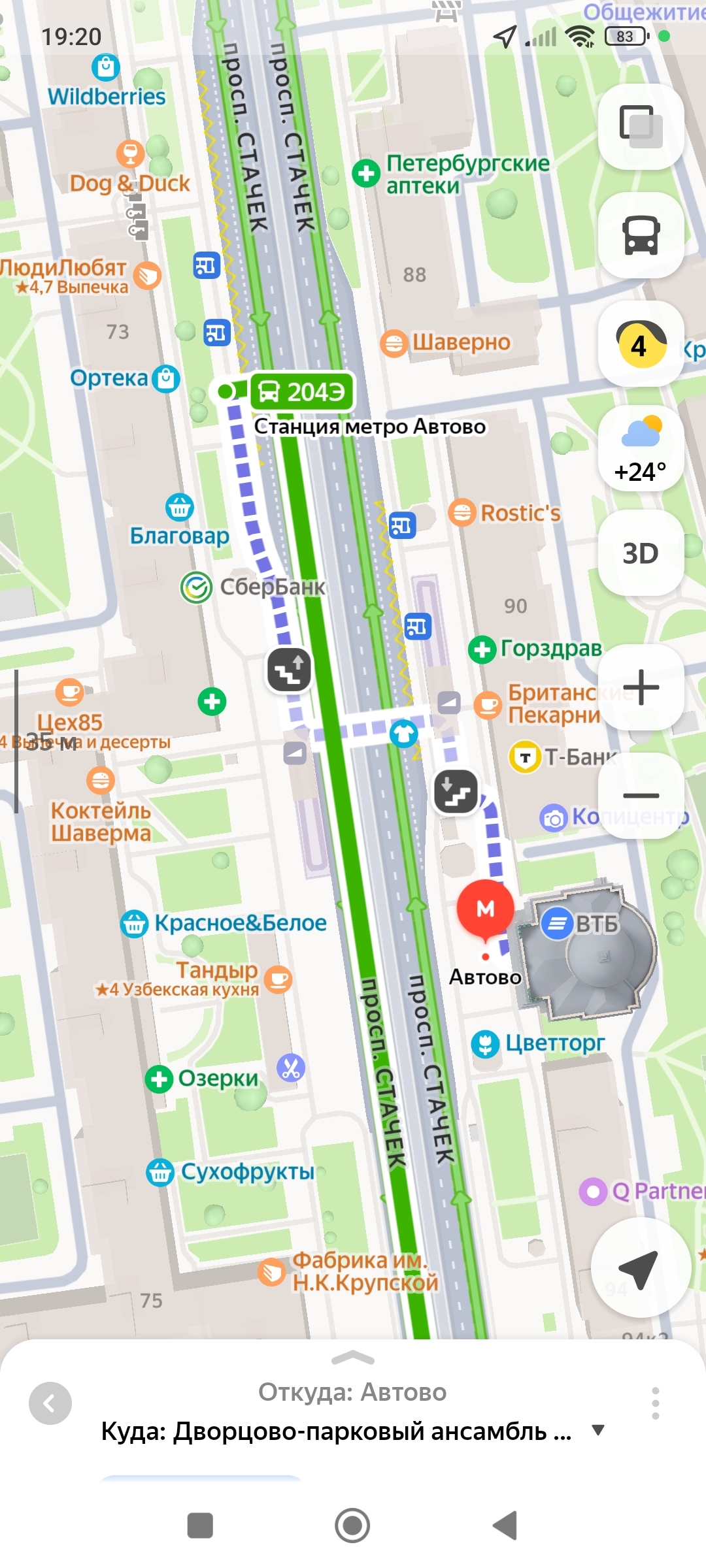Open the Красное&Белое shop marker
This screenshot has height=1568, width=706.
[135, 924]
